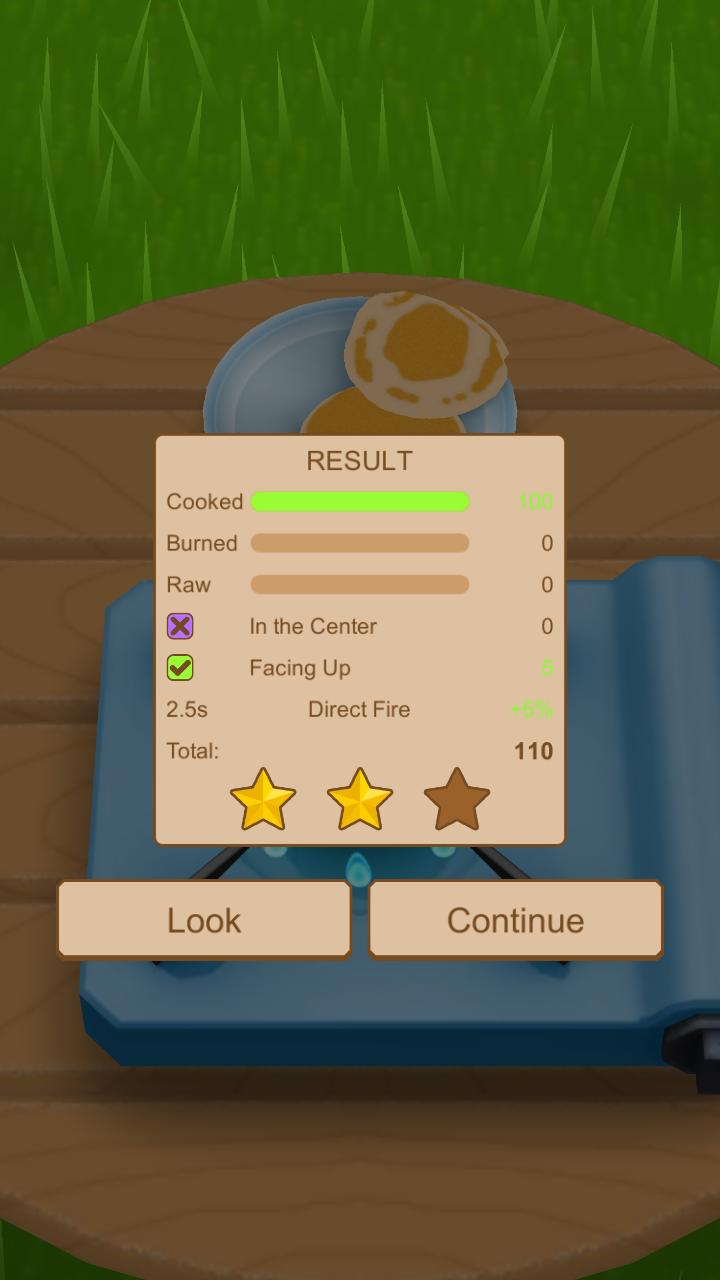Tap Continue to proceed

tap(515, 920)
